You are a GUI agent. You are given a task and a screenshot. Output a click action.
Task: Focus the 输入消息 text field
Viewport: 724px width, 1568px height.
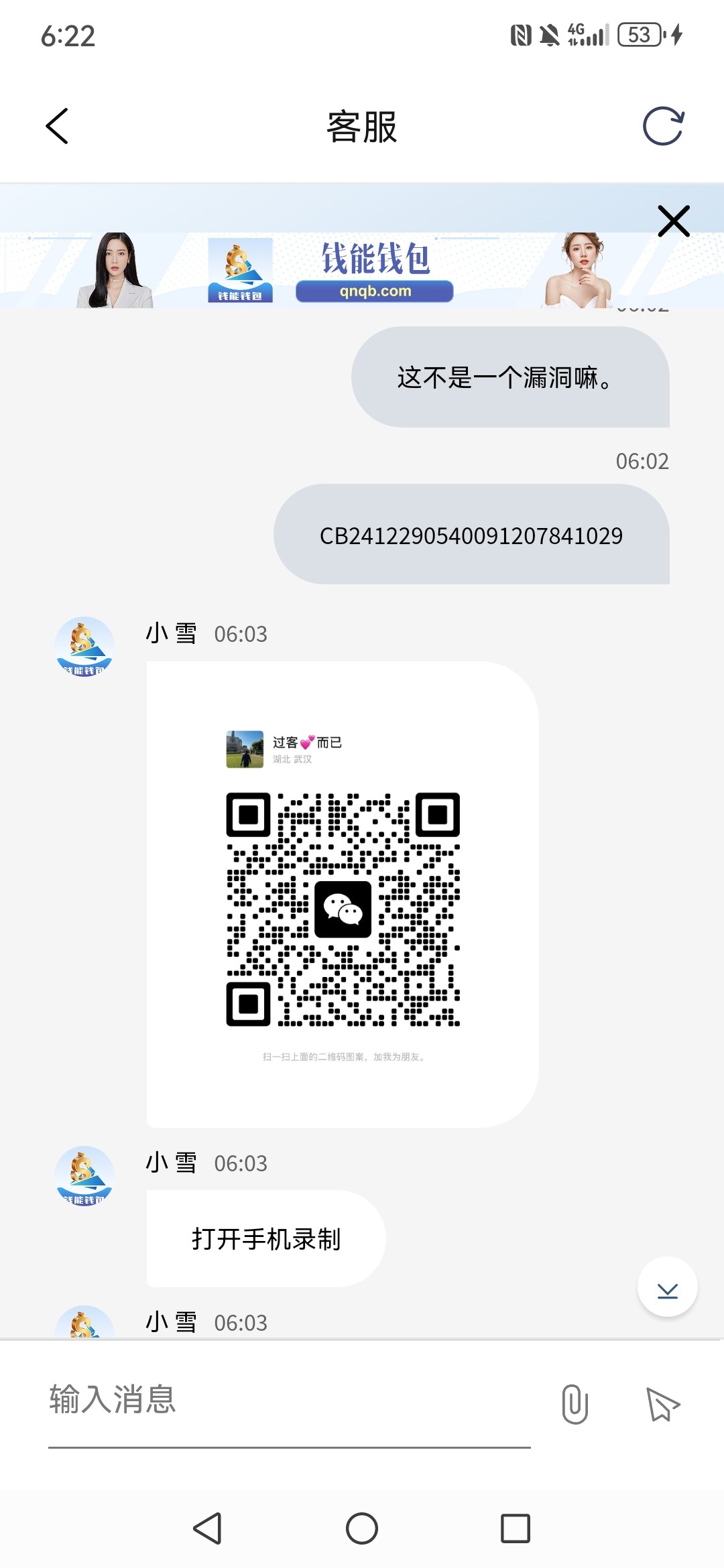(288, 1400)
